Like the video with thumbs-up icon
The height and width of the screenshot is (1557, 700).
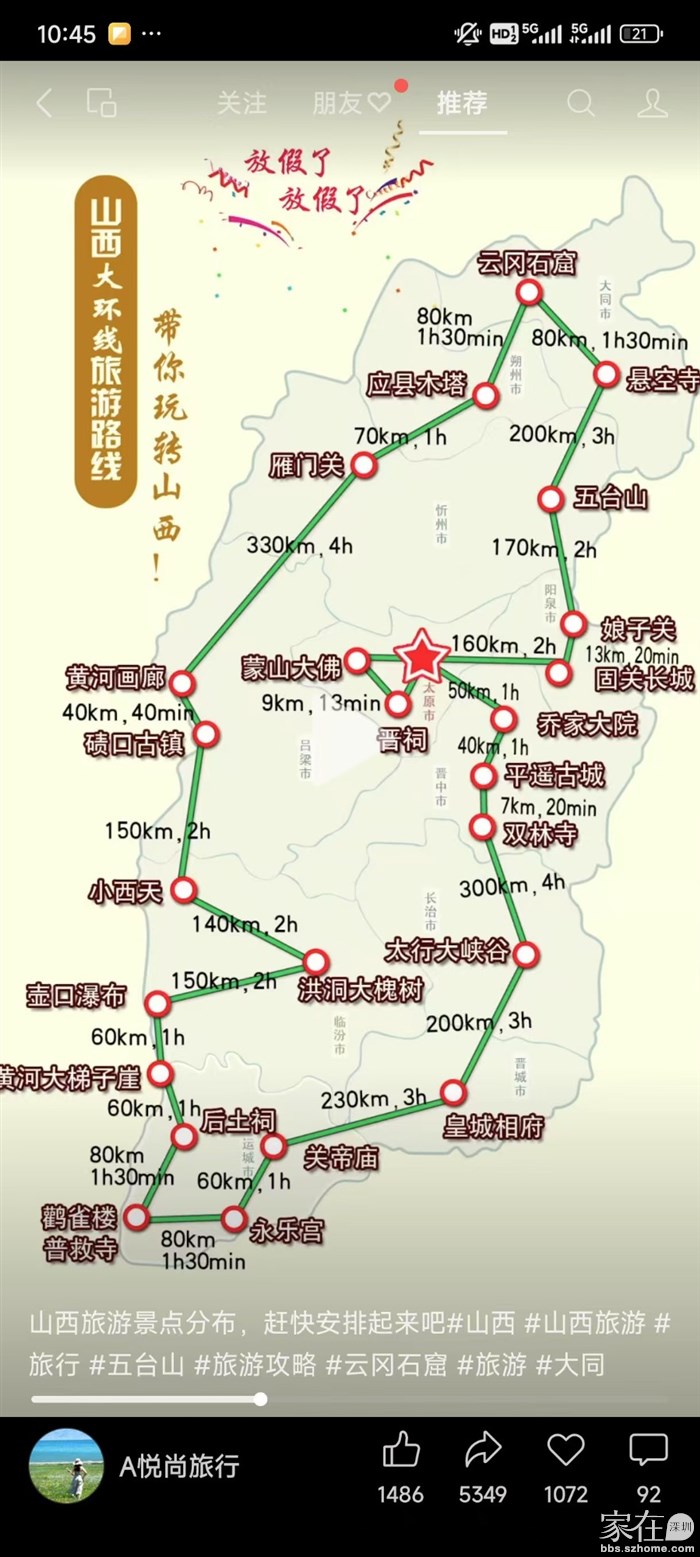click(400, 1450)
